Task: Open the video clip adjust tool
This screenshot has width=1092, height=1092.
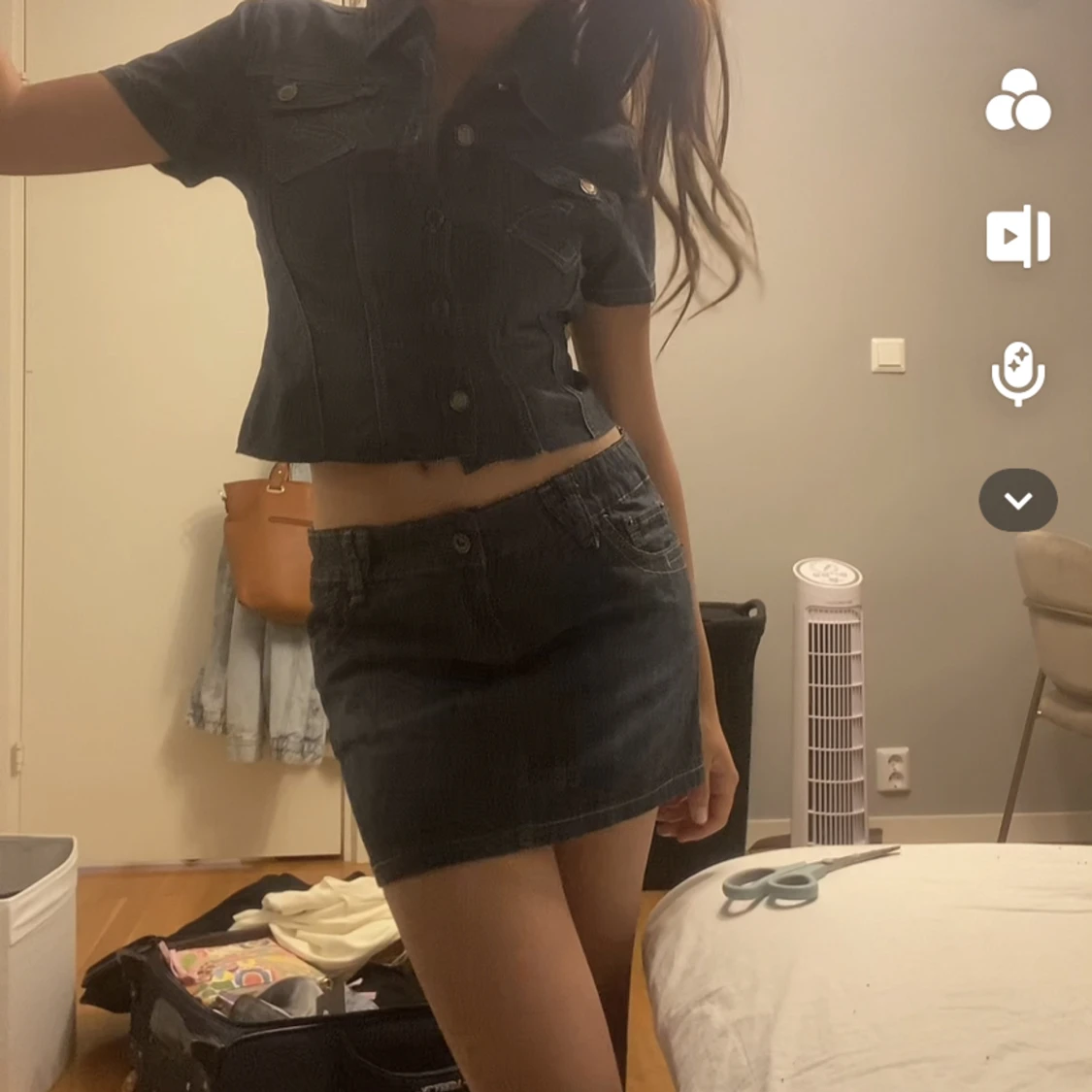Action: (1017, 236)
